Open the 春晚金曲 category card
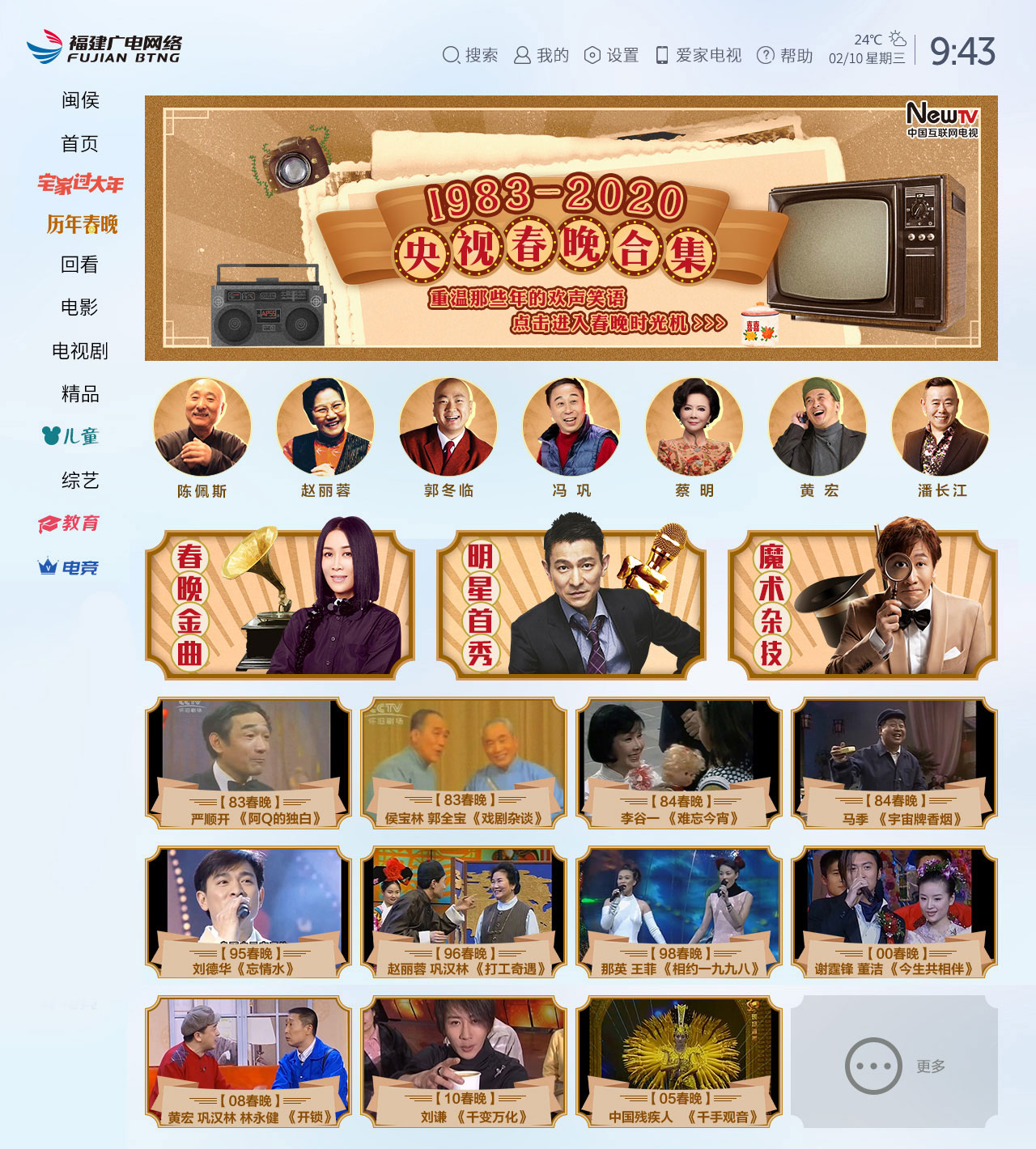This screenshot has height=1149, width=1036. [x=280, y=604]
